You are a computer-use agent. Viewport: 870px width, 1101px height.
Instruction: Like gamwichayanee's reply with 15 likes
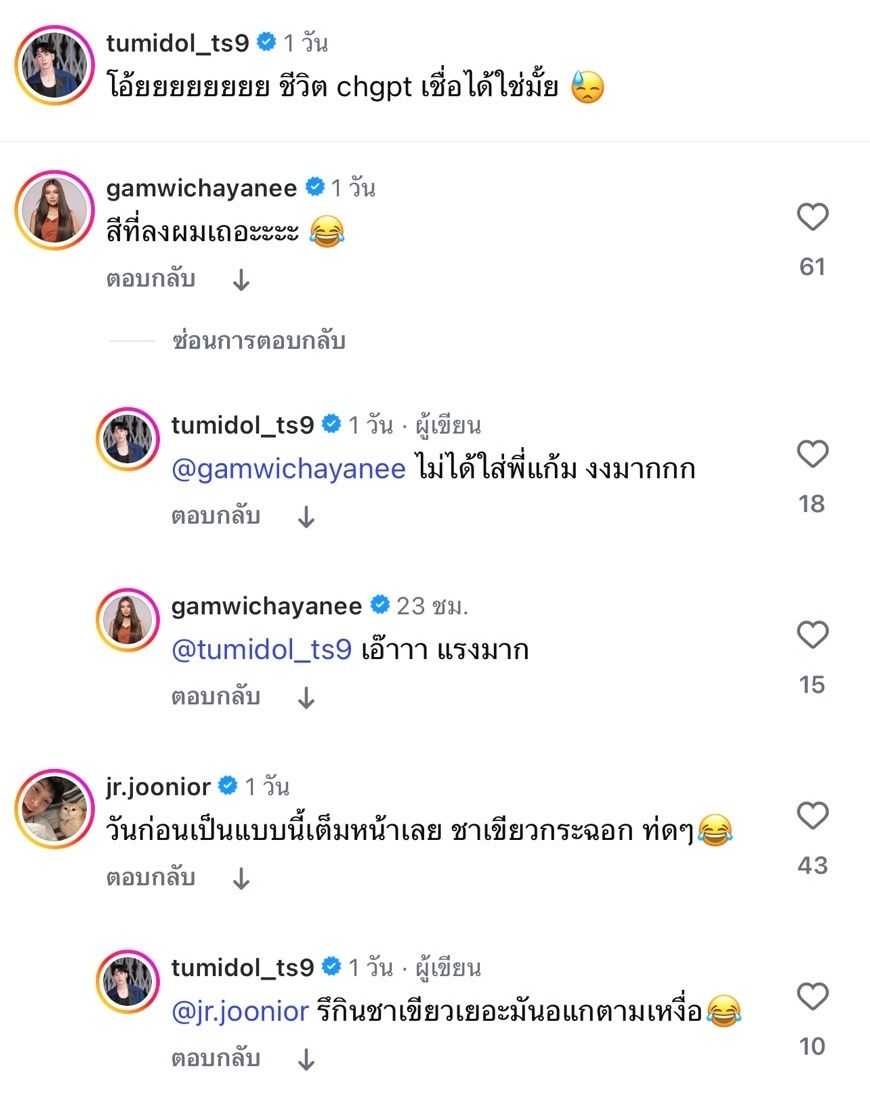pos(812,635)
